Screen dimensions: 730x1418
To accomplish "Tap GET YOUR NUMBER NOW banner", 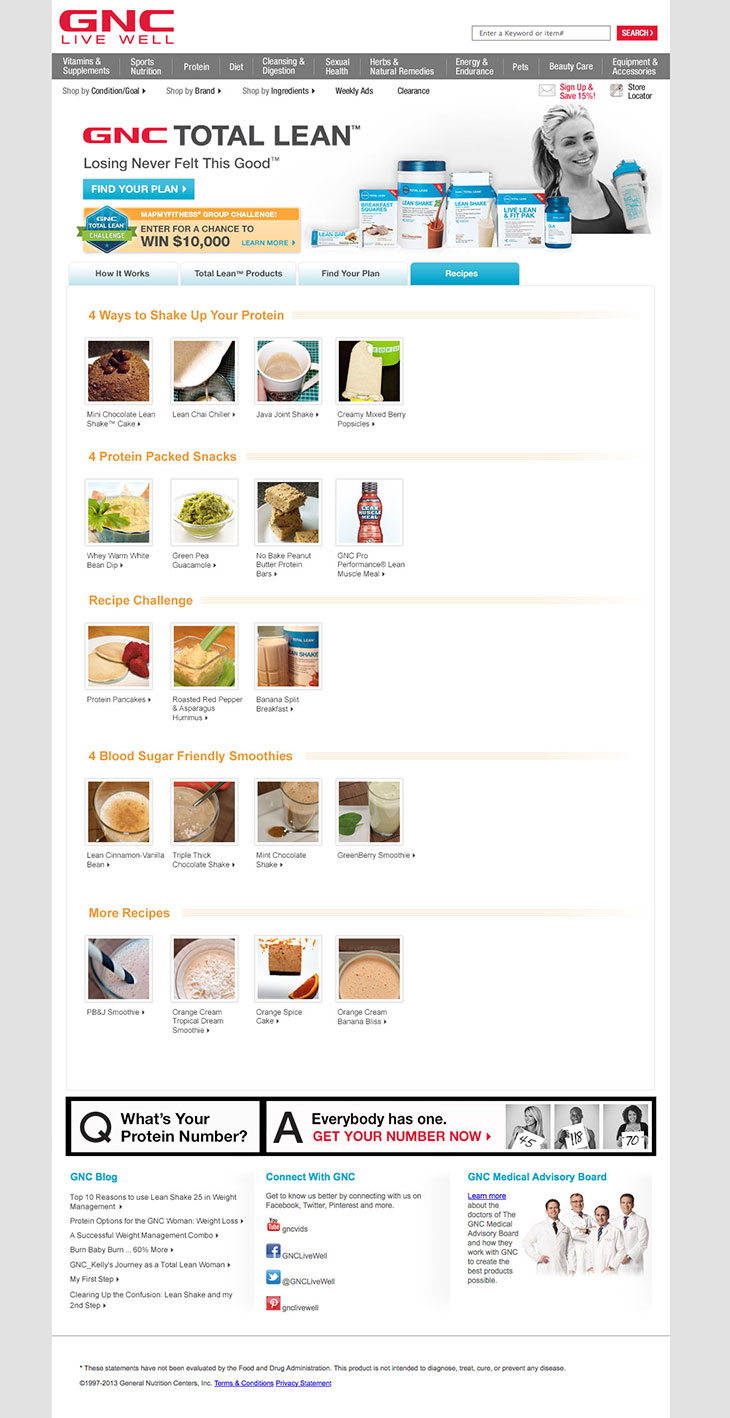I will pos(401,1136).
